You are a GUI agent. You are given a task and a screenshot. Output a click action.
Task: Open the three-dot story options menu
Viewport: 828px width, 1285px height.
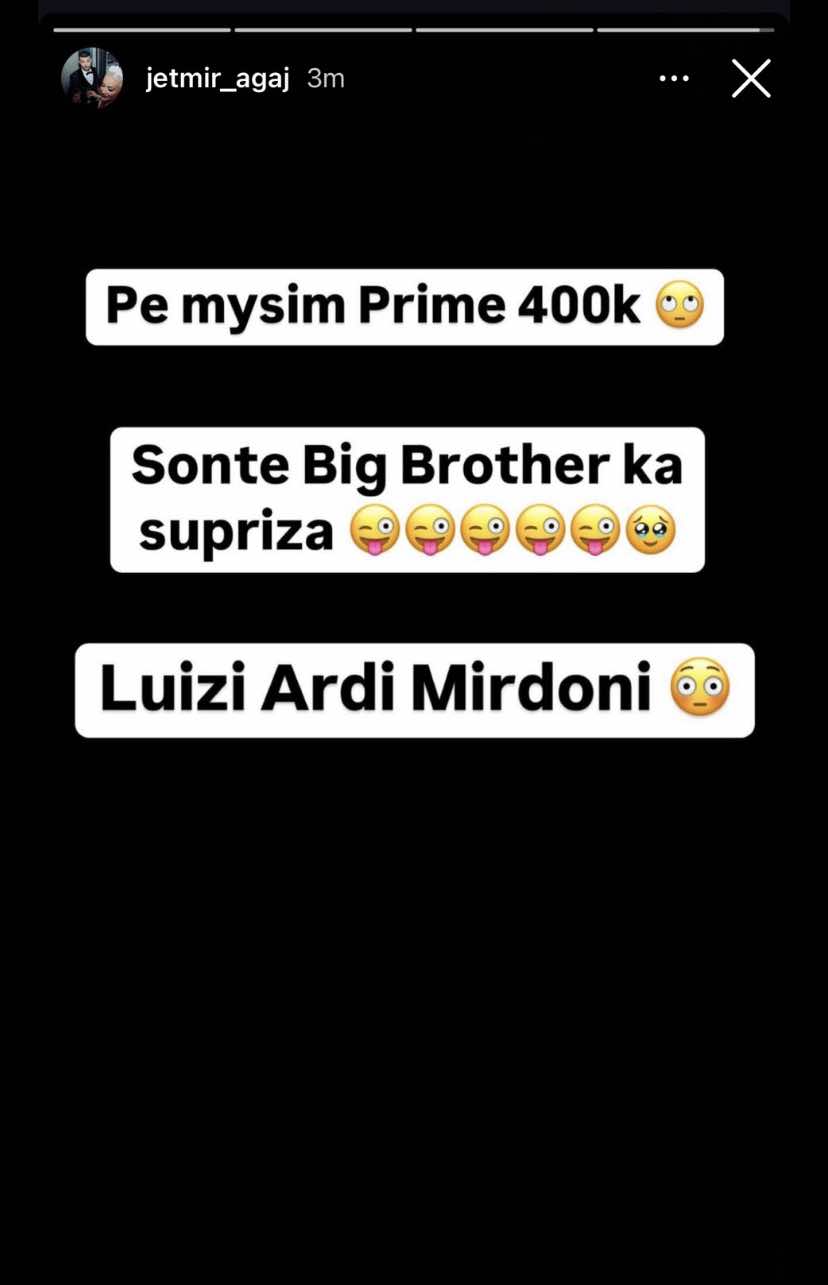tap(674, 78)
